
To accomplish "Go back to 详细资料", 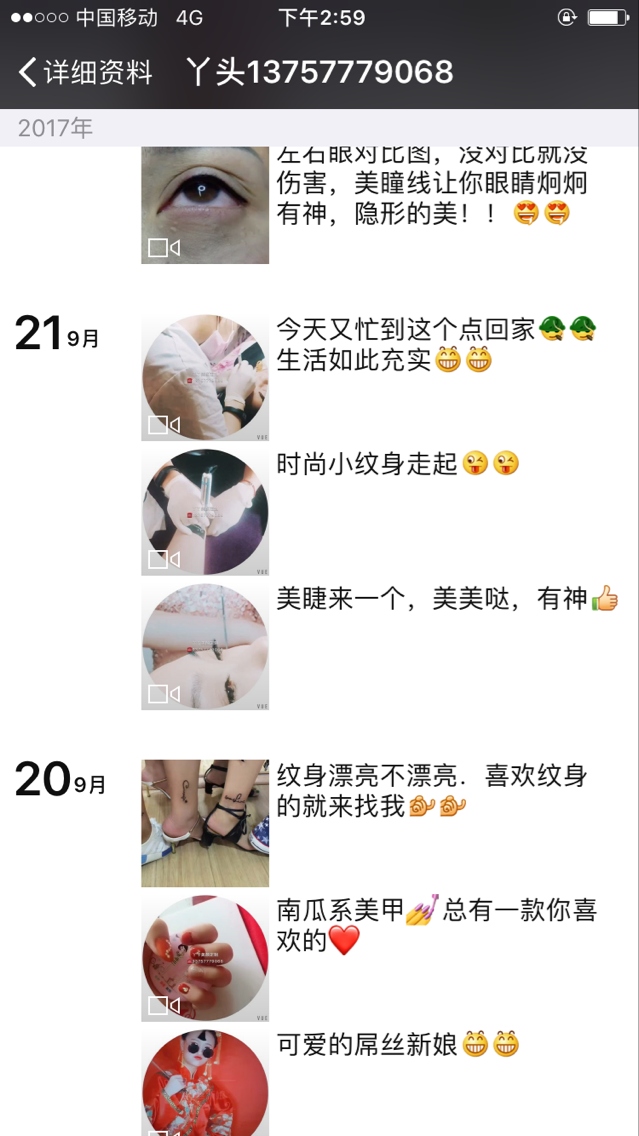I will click(86, 72).
